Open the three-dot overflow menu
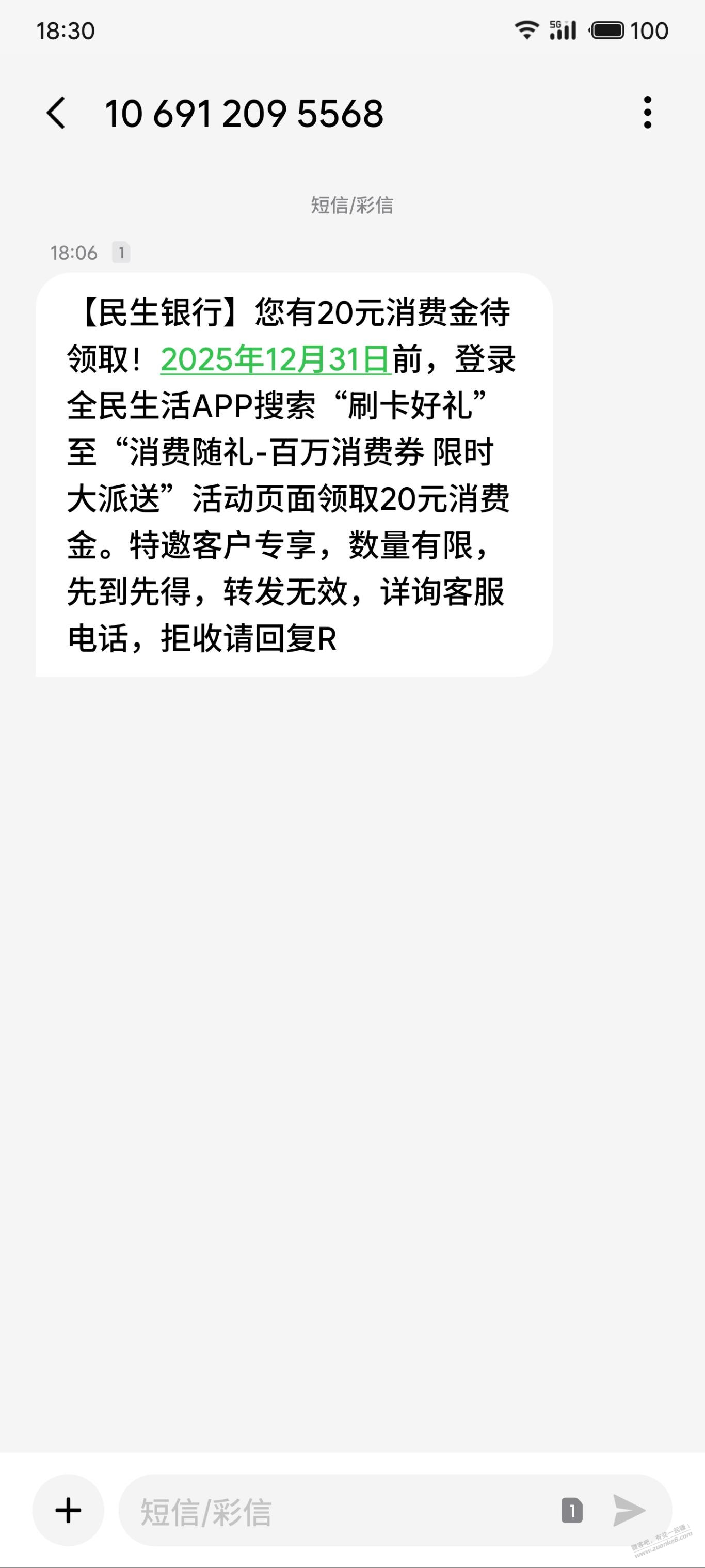This screenshot has height=1568, width=705. click(647, 113)
